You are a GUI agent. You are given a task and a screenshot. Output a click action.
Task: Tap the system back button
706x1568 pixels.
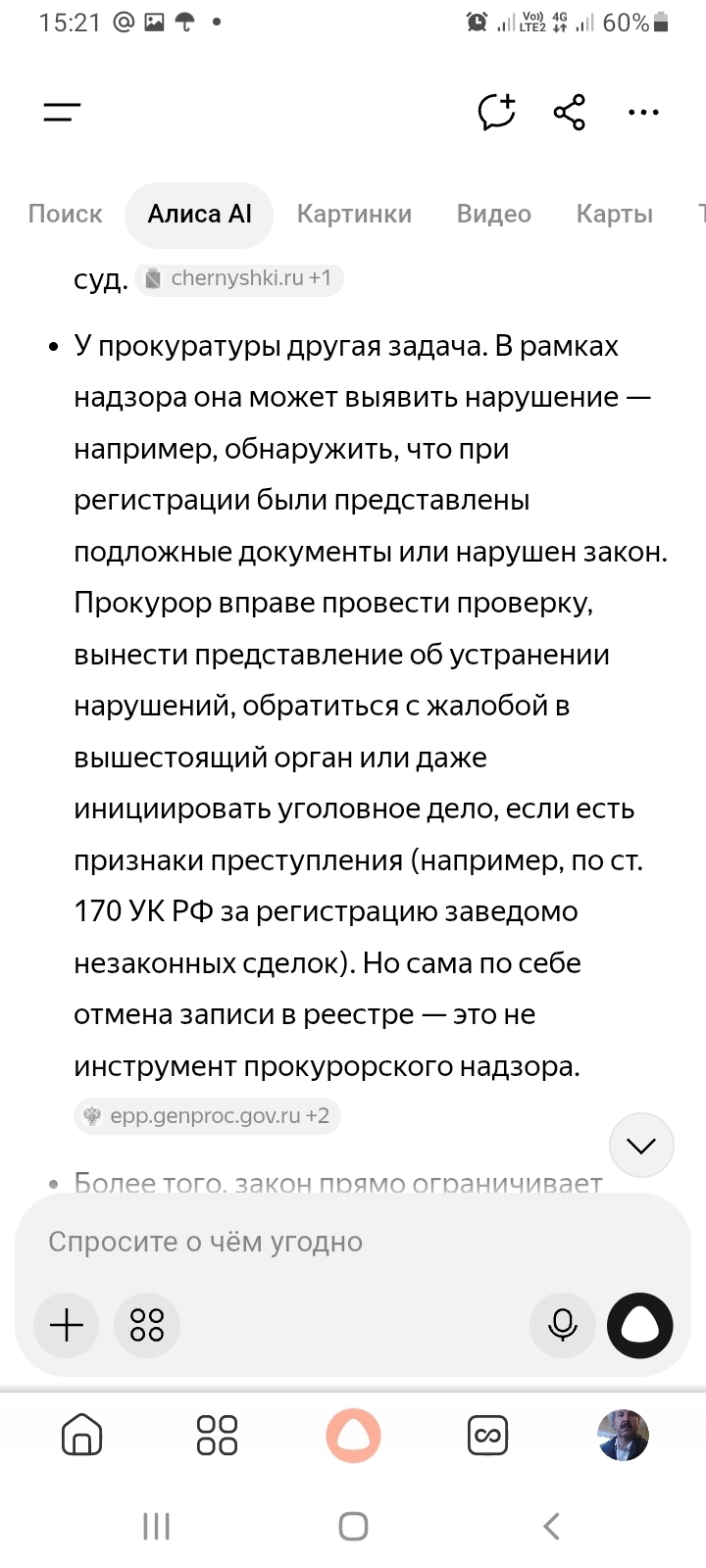(x=551, y=1526)
